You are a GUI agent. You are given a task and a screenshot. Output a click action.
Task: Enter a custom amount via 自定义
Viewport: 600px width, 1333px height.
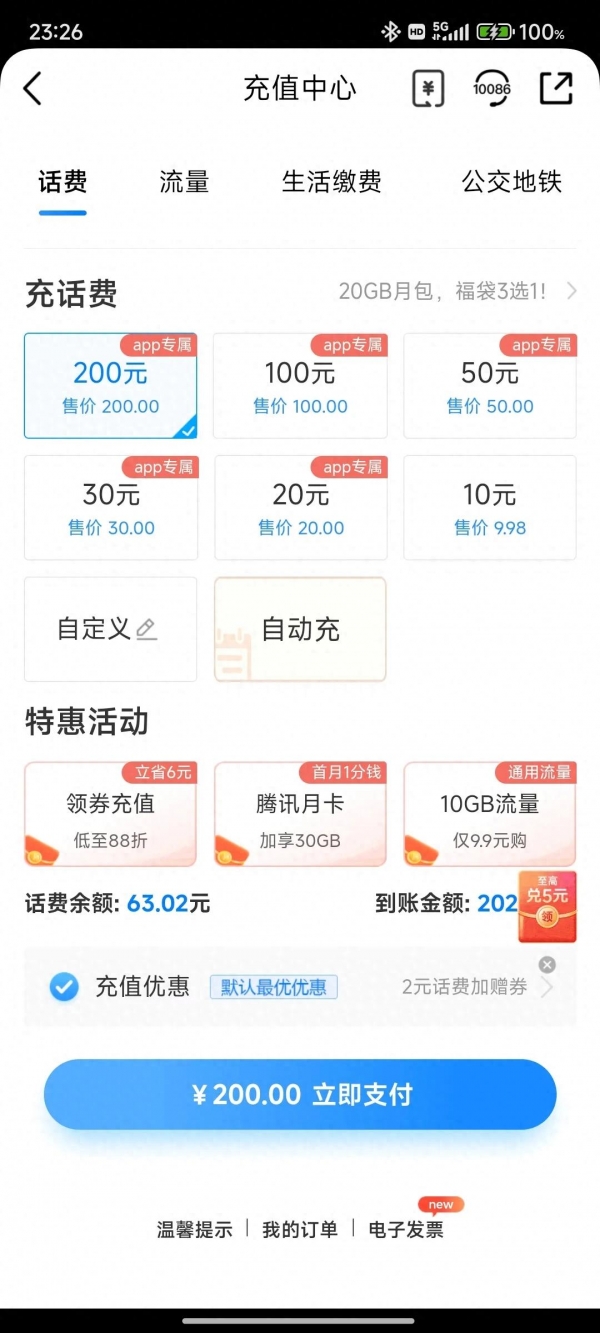(111, 629)
